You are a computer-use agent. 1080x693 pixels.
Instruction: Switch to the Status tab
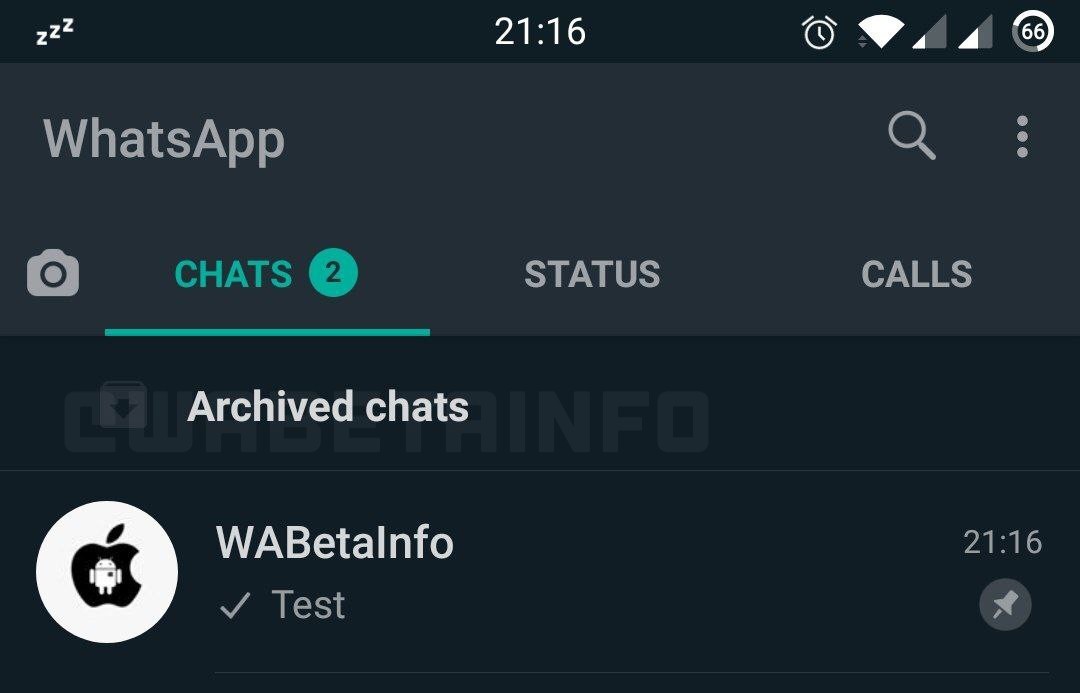[x=592, y=274]
